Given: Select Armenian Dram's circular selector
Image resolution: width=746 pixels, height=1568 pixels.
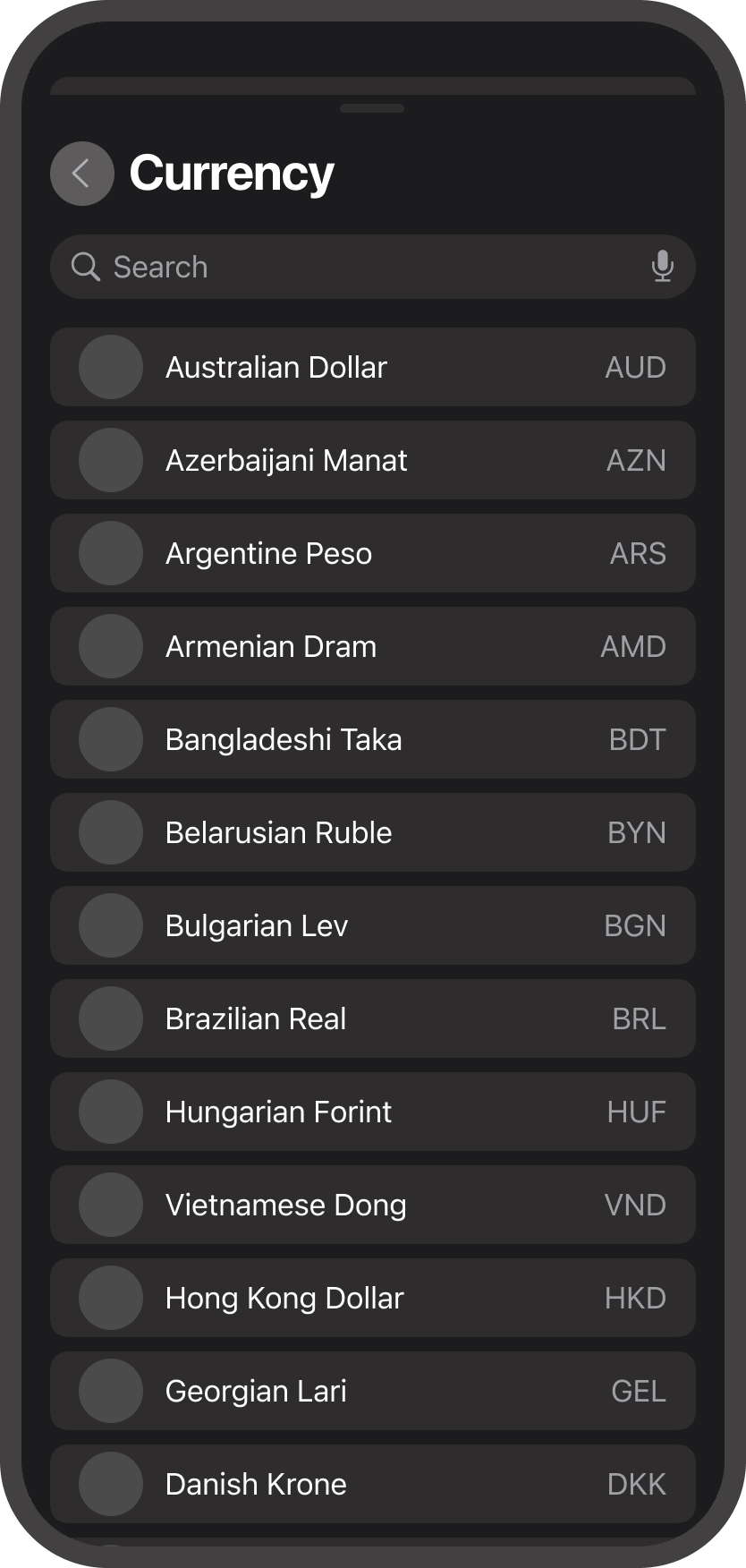Looking at the screenshot, I should click(110, 646).
